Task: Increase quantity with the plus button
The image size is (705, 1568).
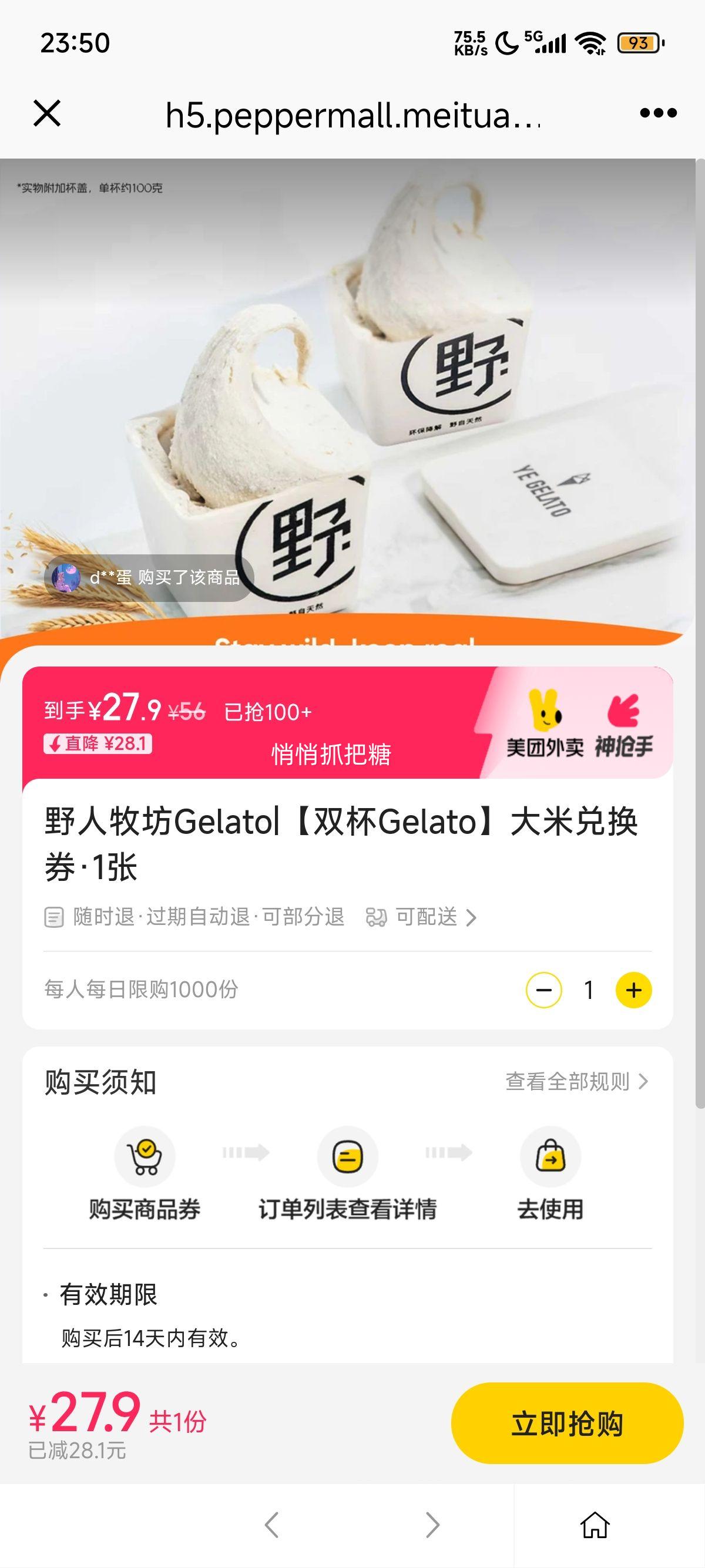Action: 633,990
